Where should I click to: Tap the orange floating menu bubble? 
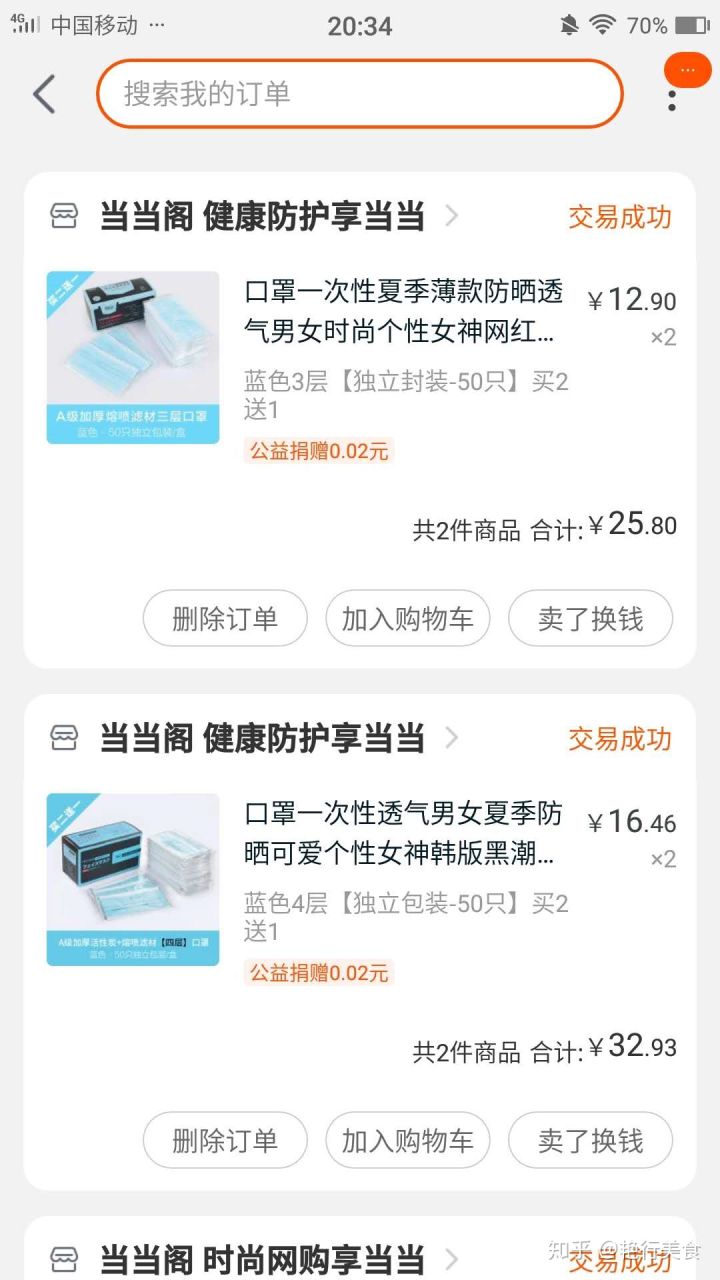pos(686,70)
